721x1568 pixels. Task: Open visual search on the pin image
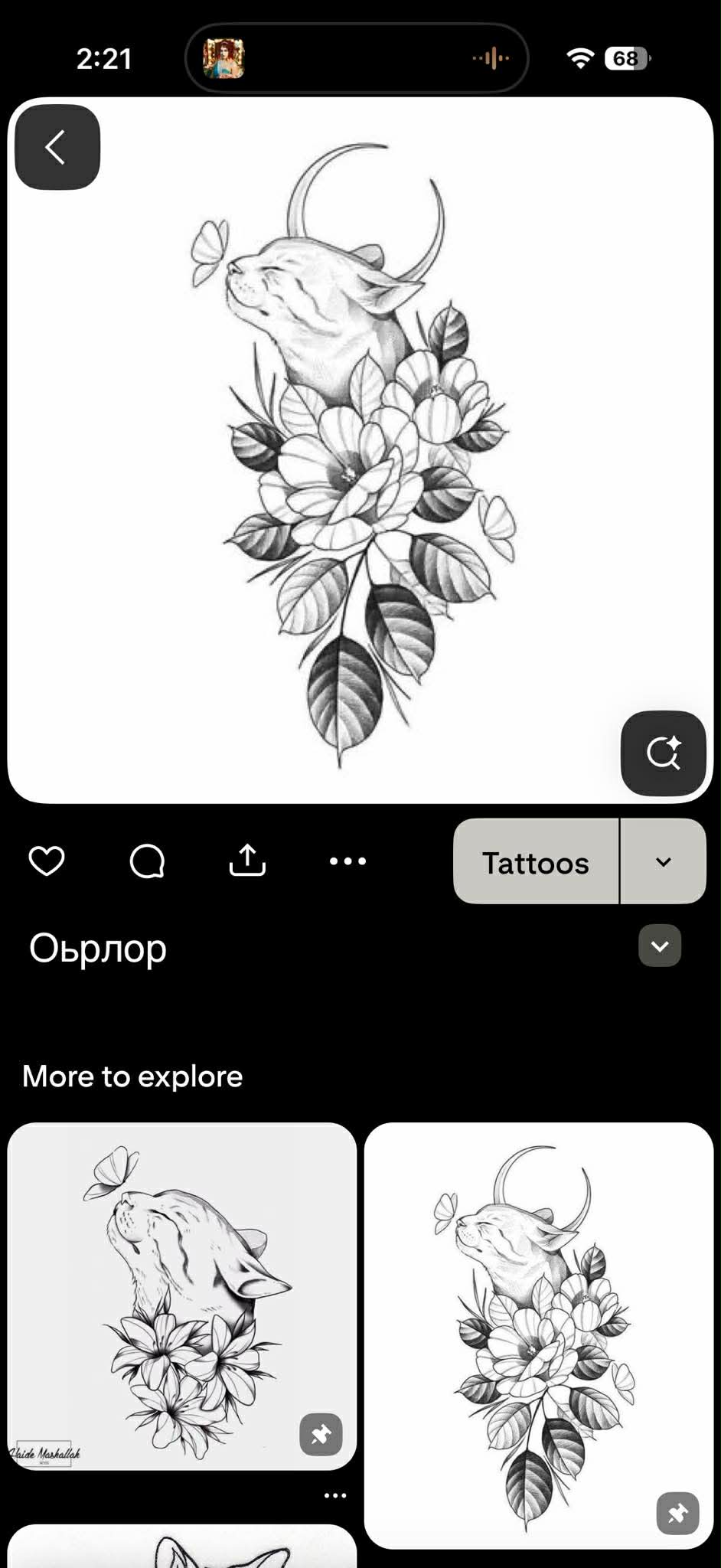pyautogui.click(x=663, y=753)
